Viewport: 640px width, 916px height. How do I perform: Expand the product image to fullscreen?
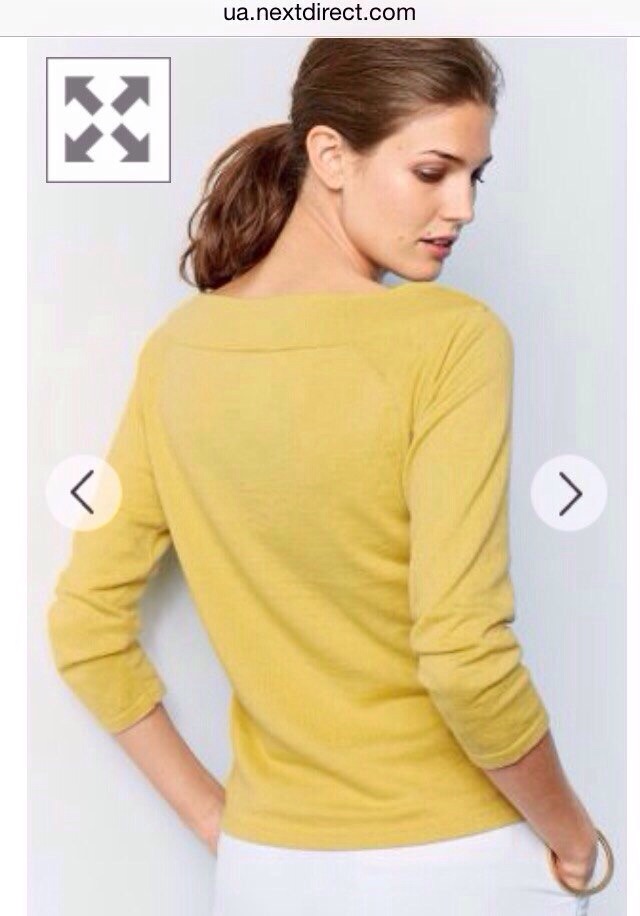[x=108, y=120]
